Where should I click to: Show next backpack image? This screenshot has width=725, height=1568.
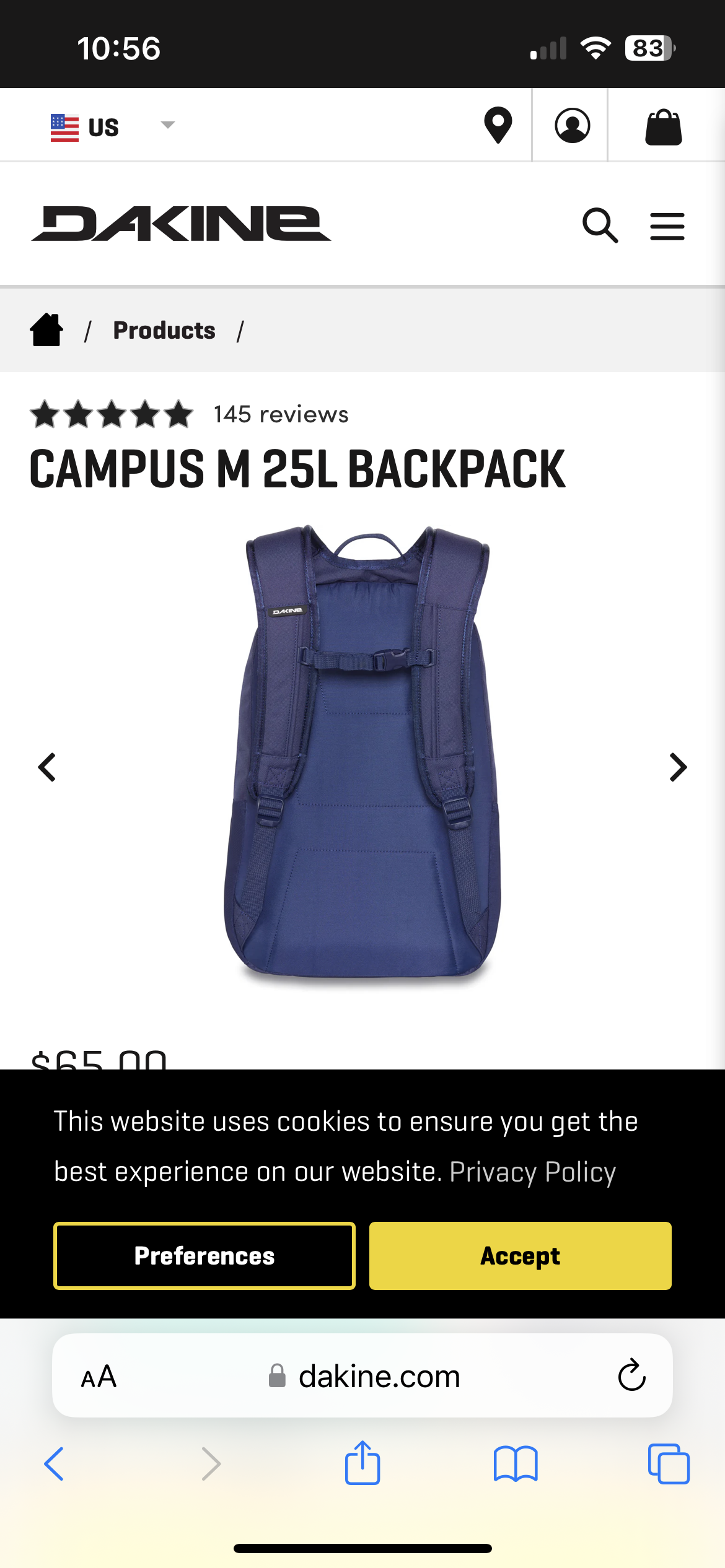click(x=678, y=767)
